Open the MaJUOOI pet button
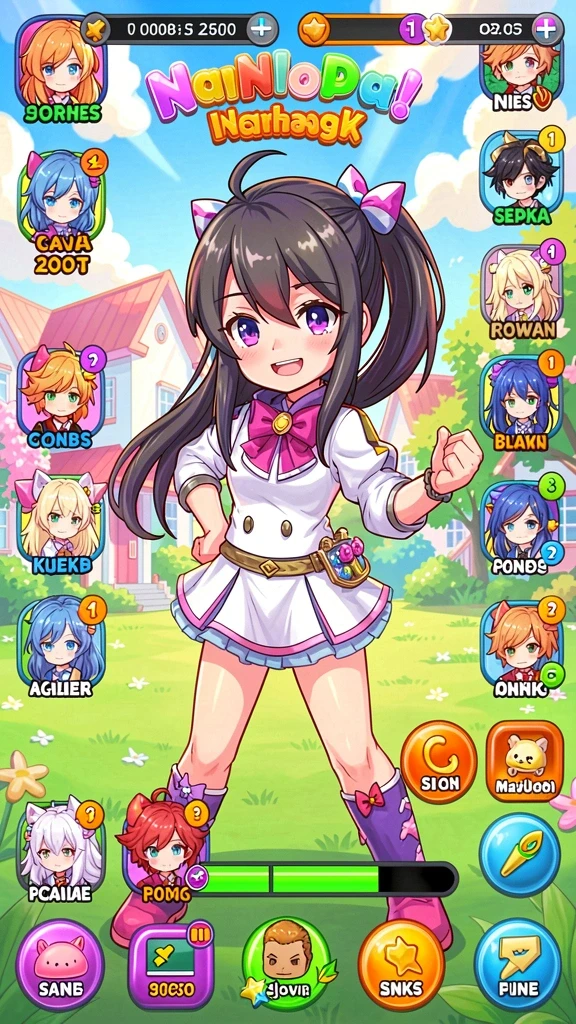The height and width of the screenshot is (1024, 576). pyautogui.click(x=524, y=761)
